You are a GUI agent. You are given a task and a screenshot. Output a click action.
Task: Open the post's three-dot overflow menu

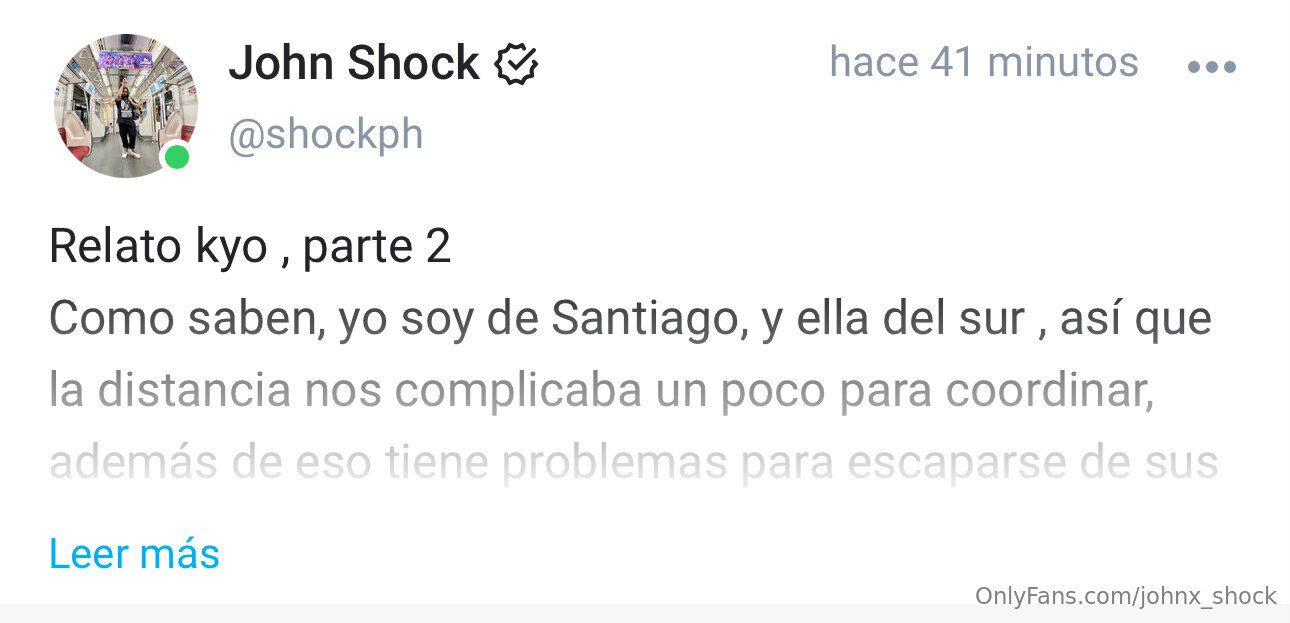pos(1212,67)
